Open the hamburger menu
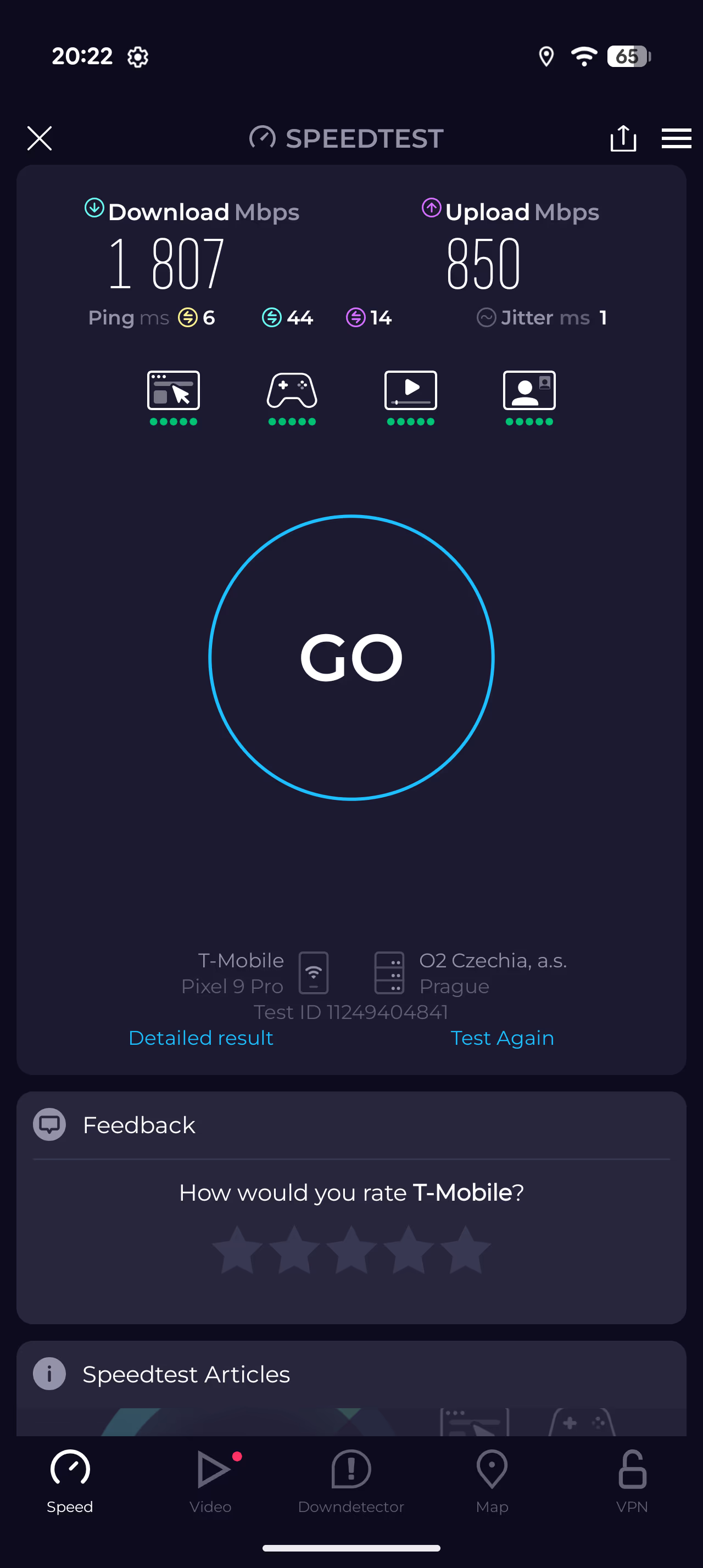The height and width of the screenshot is (1568, 703). [676, 138]
